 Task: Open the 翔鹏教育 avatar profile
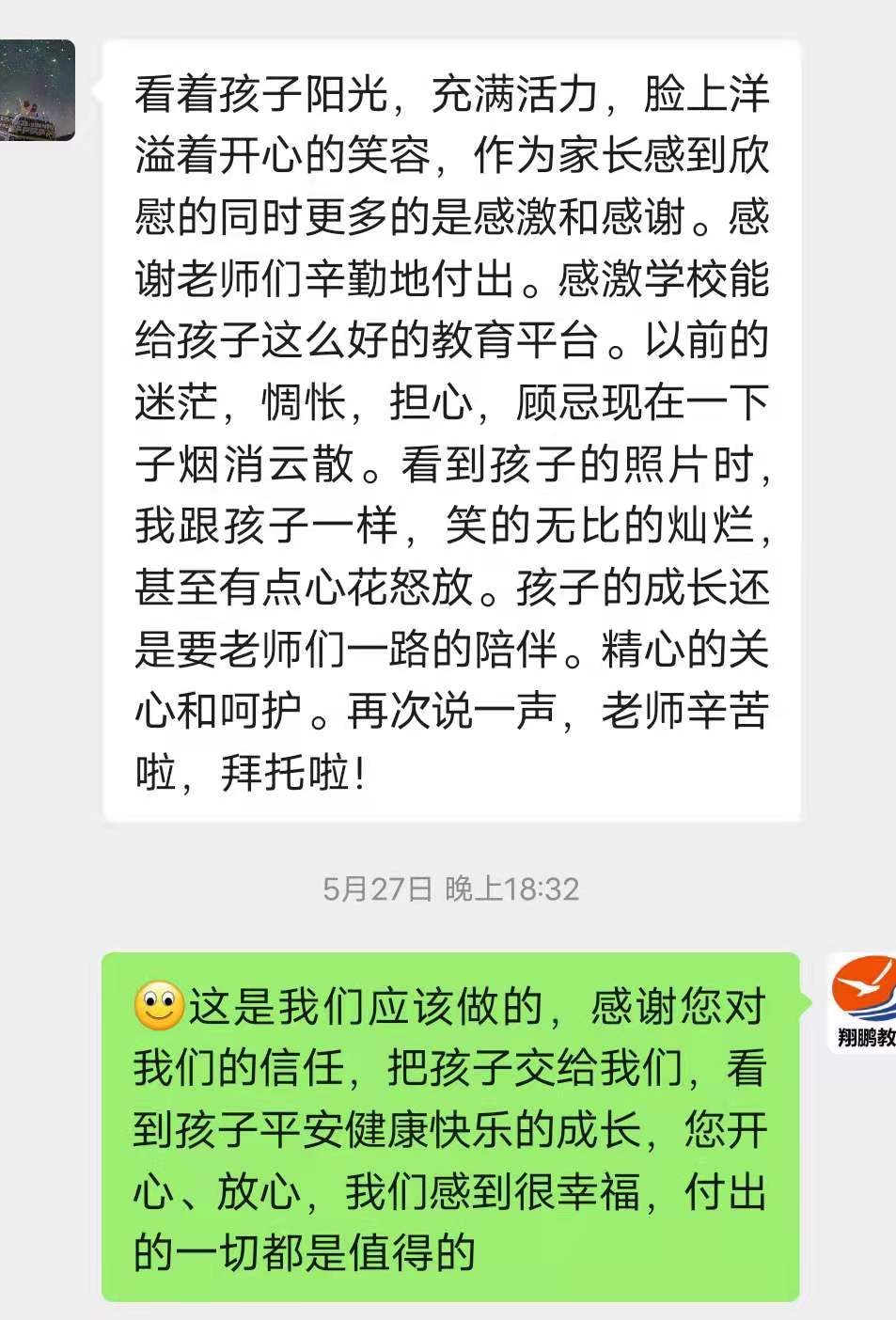pyautogui.click(x=863, y=1002)
